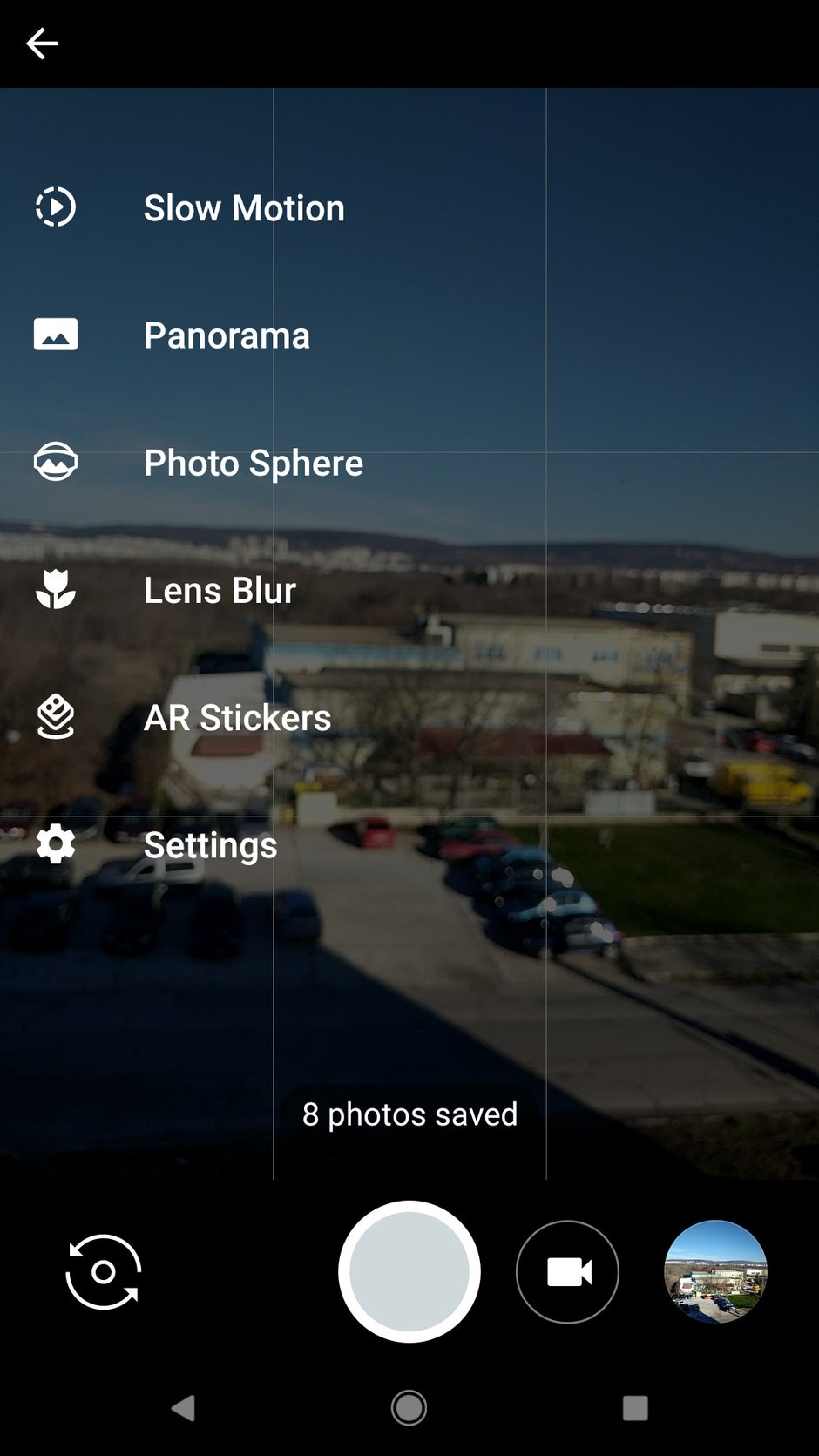The height and width of the screenshot is (1456, 819).
Task: Tap the back arrow at top left
Action: (x=41, y=43)
